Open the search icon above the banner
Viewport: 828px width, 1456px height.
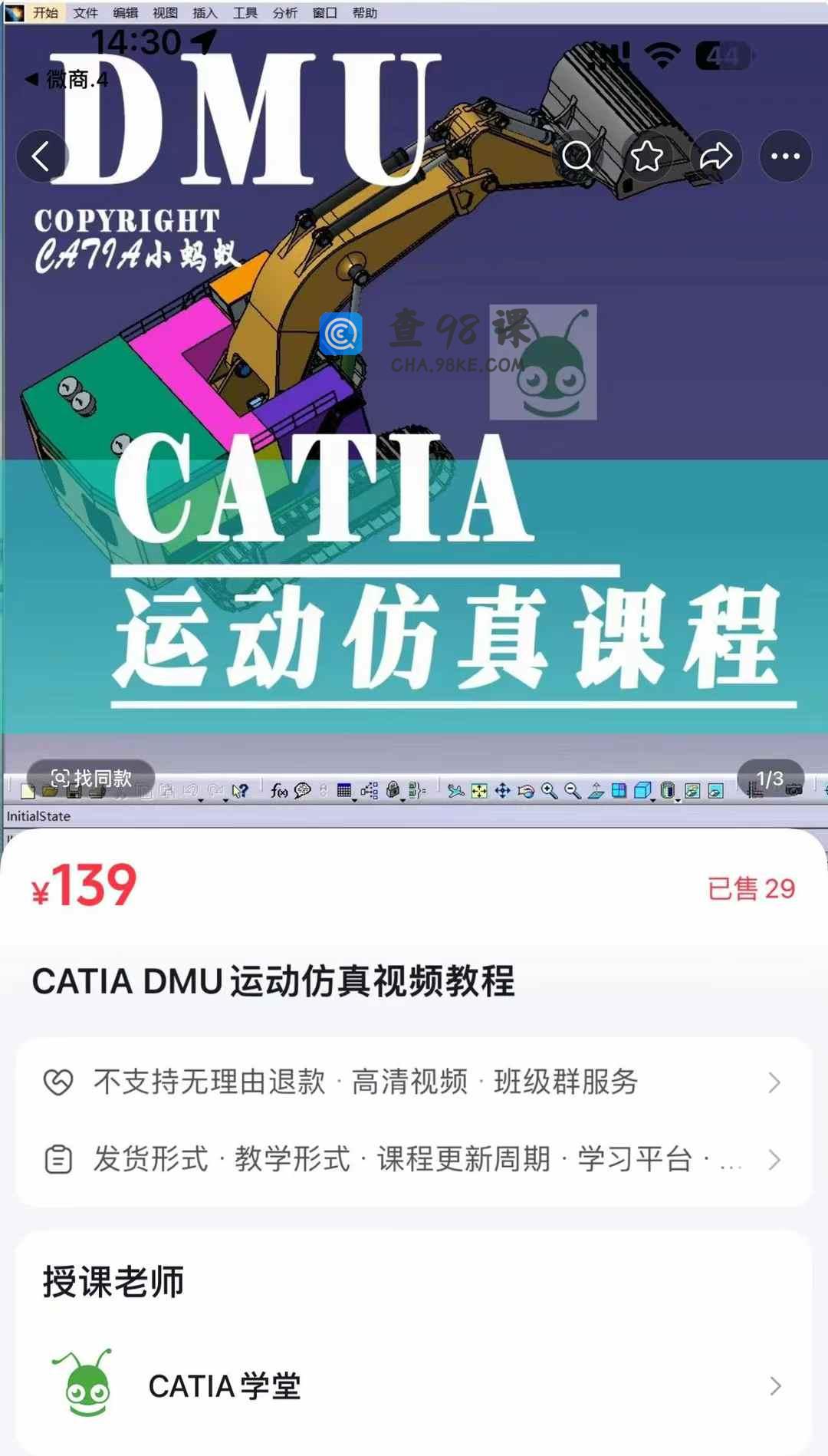pos(577,156)
